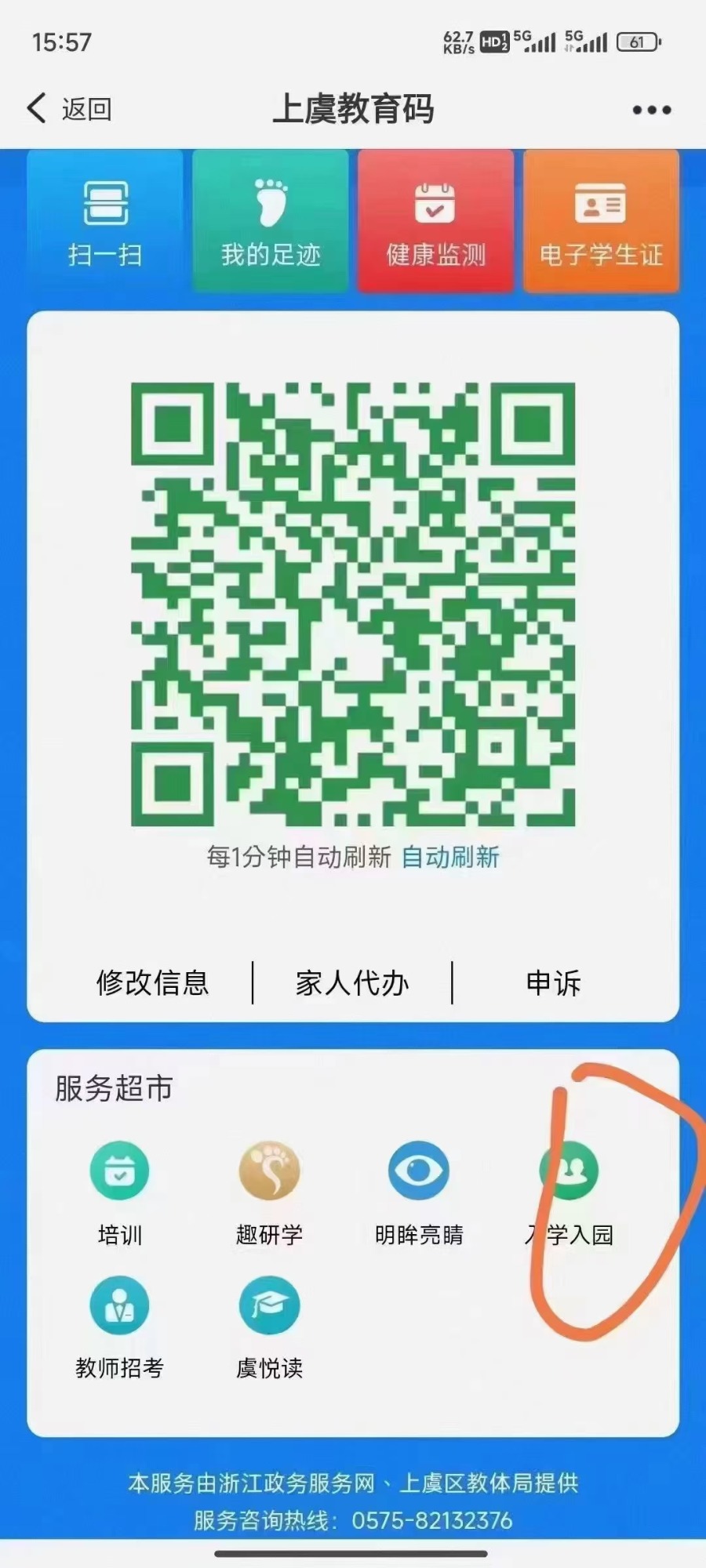Tap the 自动刷新 link to refresh the code
Image resolution: width=706 pixels, height=1568 pixels.
click(450, 857)
